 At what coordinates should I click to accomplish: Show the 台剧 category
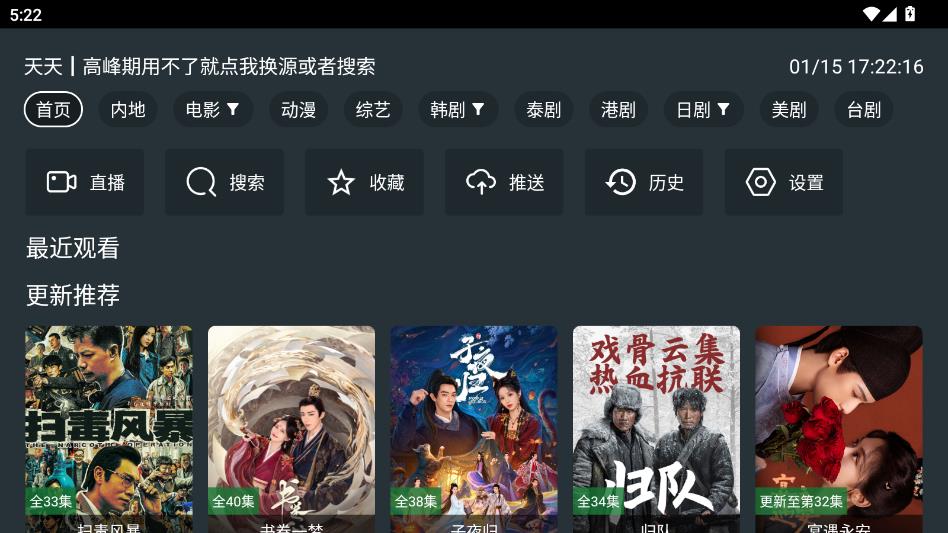(863, 110)
